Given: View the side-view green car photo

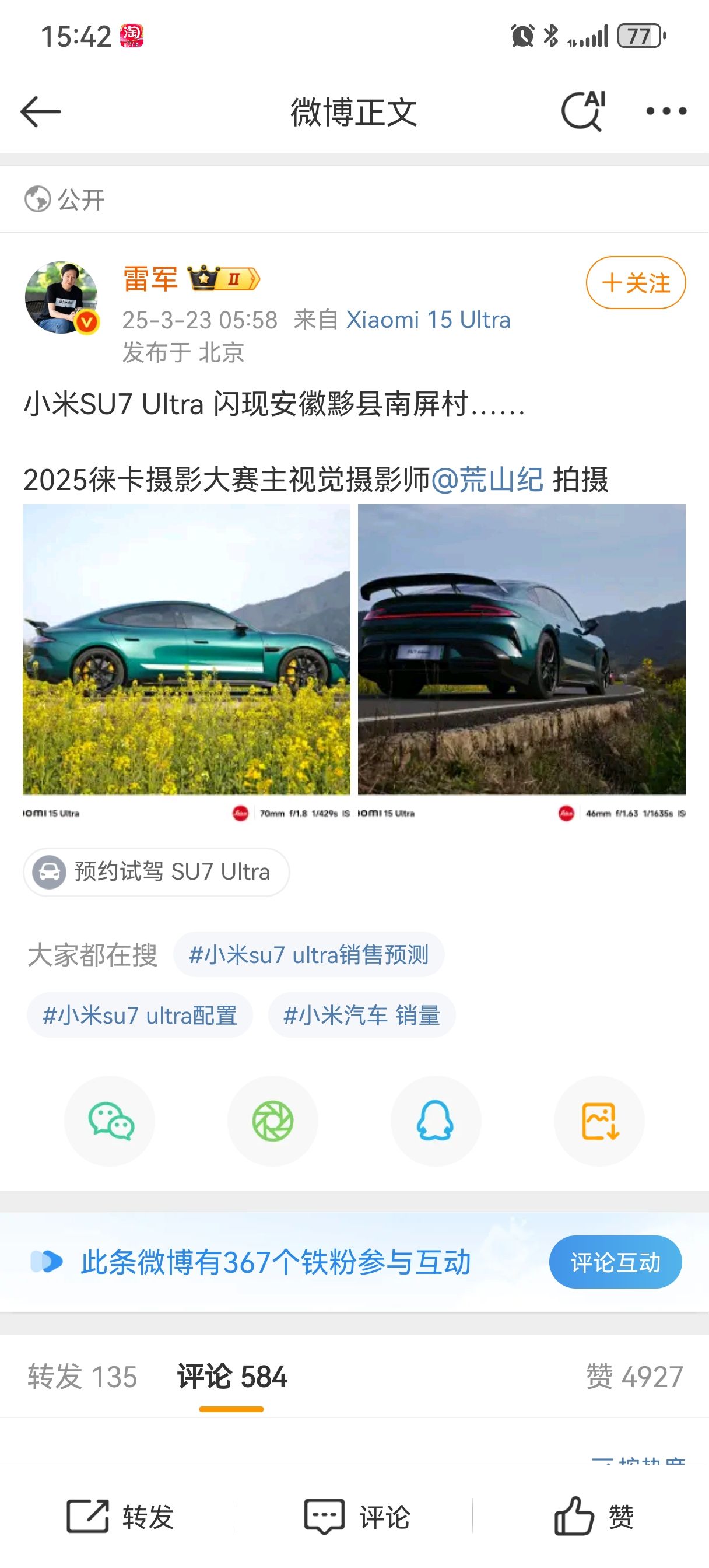Looking at the screenshot, I should point(187,662).
